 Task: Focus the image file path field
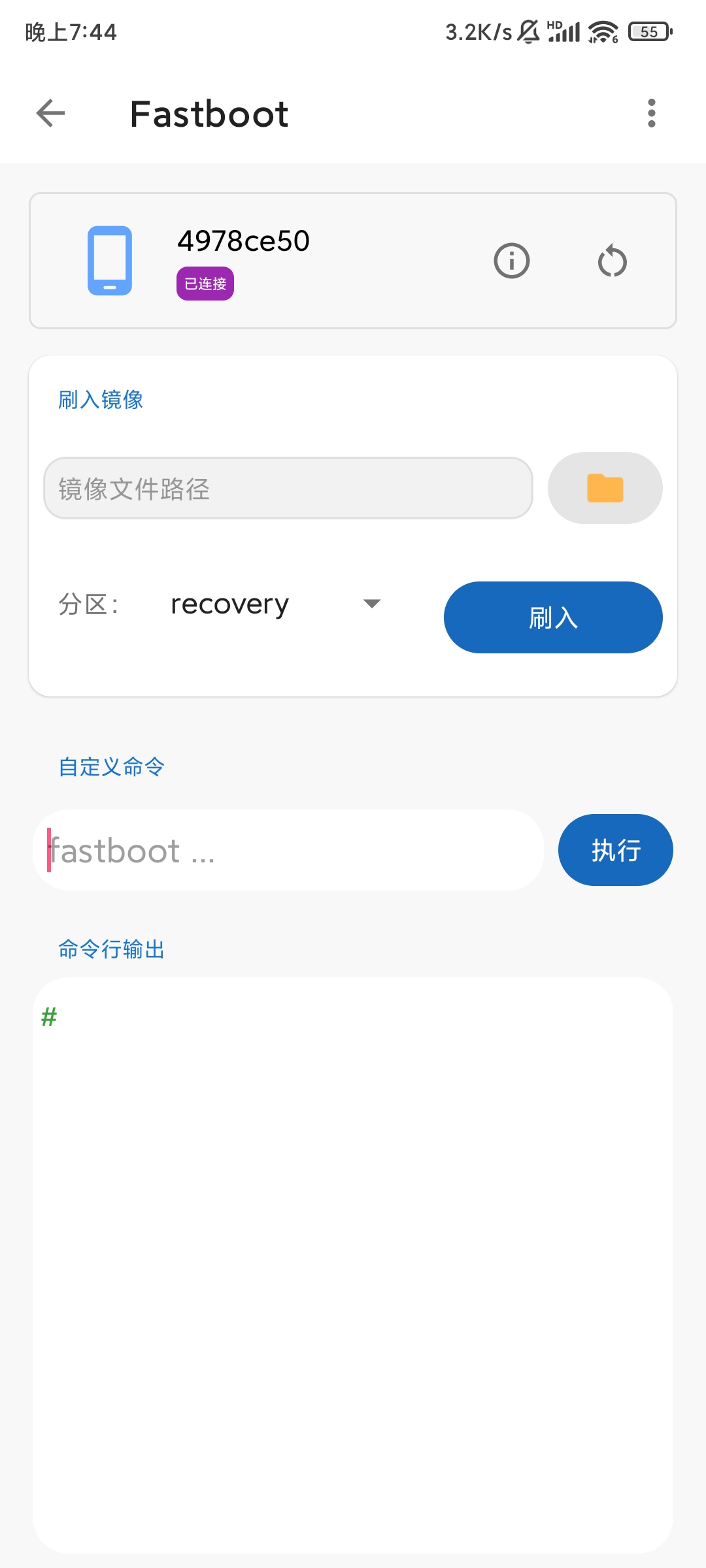(x=288, y=488)
